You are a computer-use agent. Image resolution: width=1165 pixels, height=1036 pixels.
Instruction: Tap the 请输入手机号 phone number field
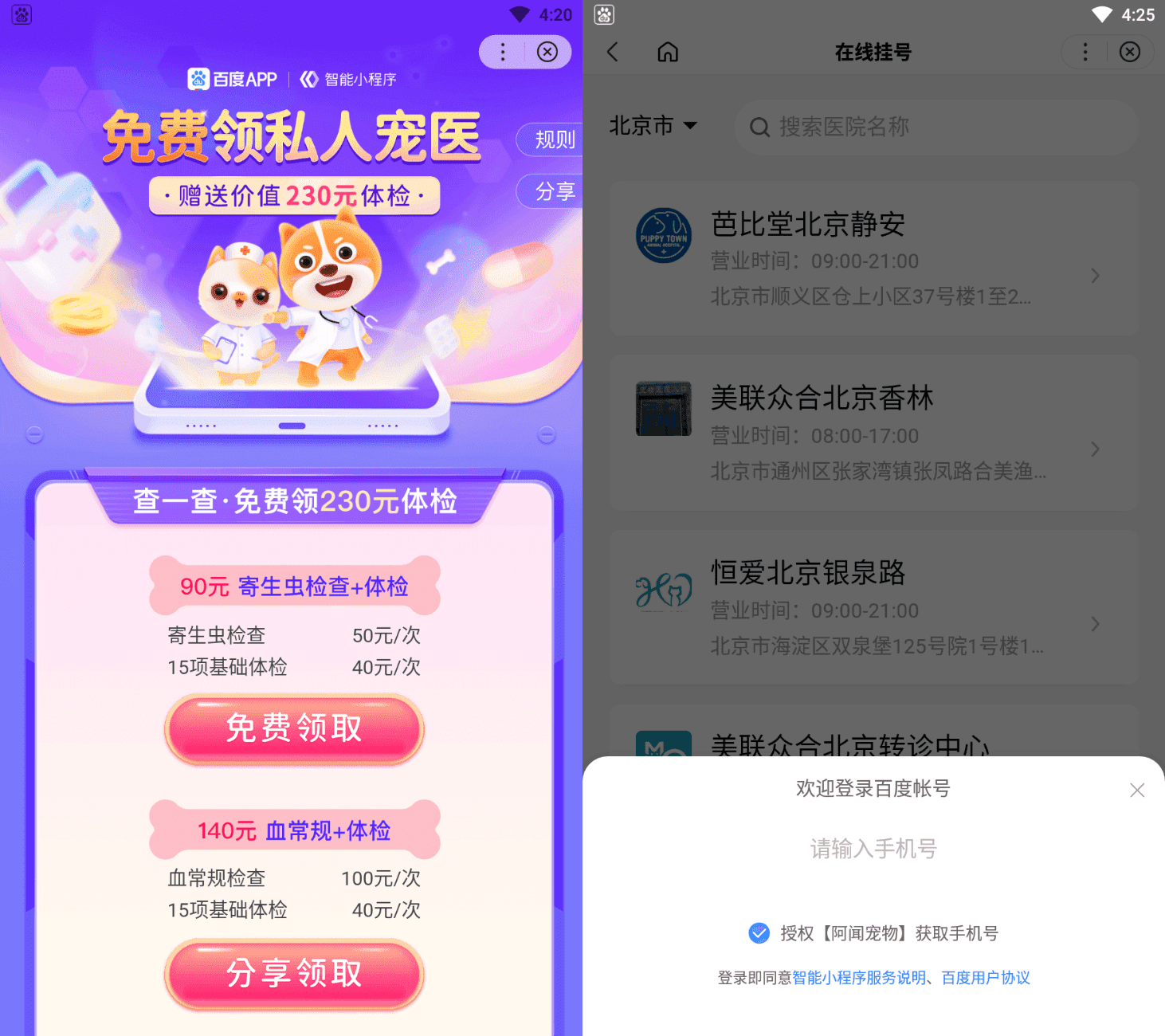click(x=873, y=849)
